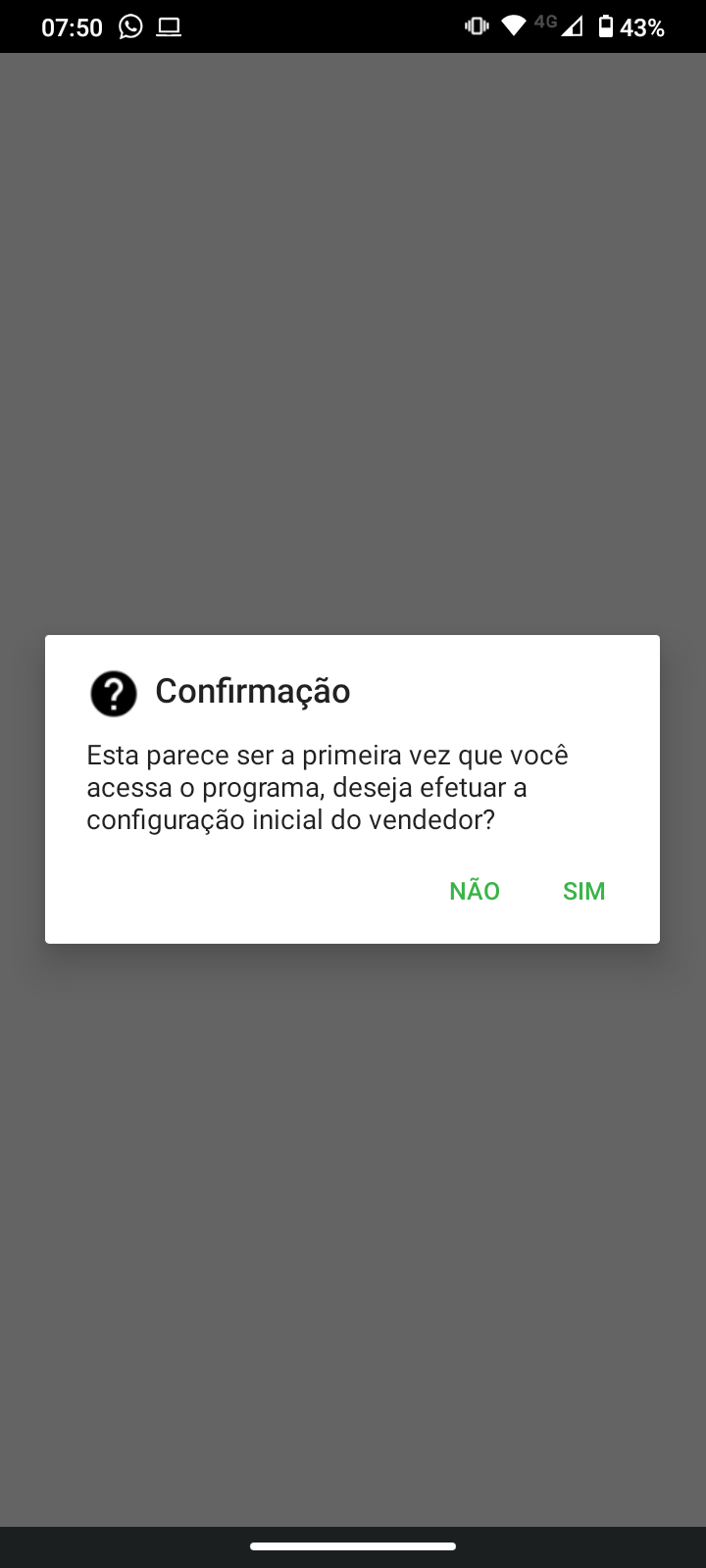Confirm initial setup by tapping SIM
This screenshot has height=1568, width=706.
click(x=583, y=891)
